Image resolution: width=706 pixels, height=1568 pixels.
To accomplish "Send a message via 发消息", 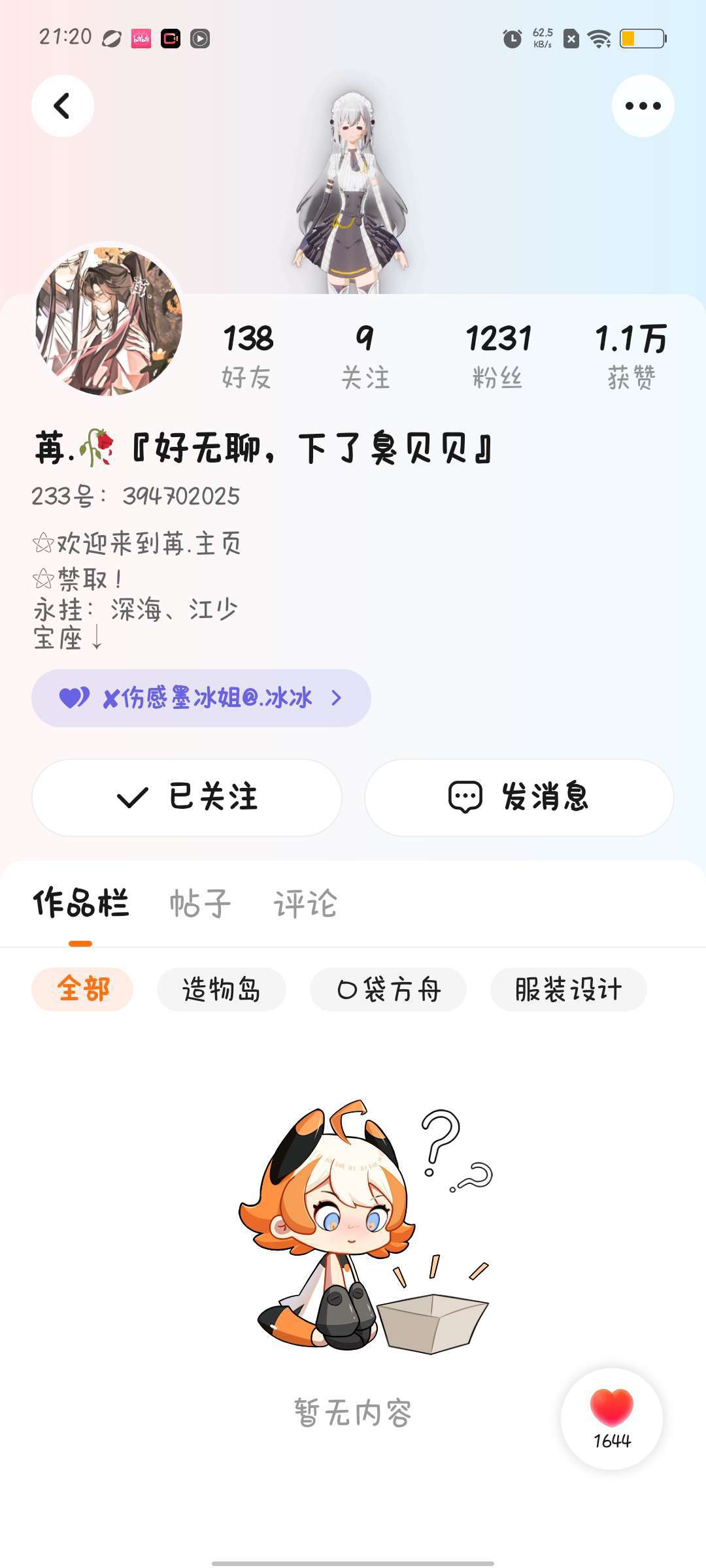I will point(519,797).
